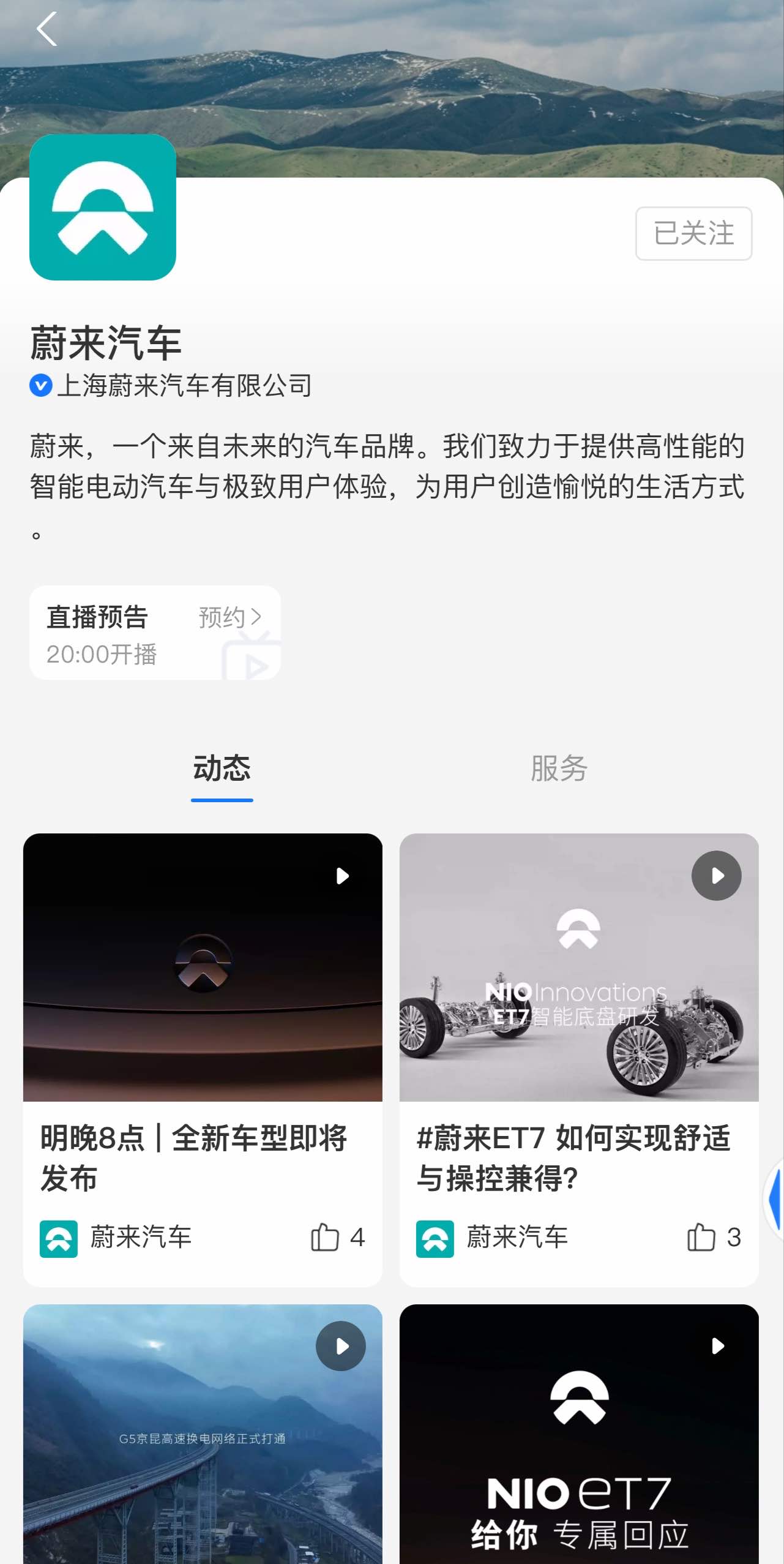Image resolution: width=784 pixels, height=1564 pixels.
Task: Reserve the 20:00 live stream via 预约
Action: click(230, 617)
